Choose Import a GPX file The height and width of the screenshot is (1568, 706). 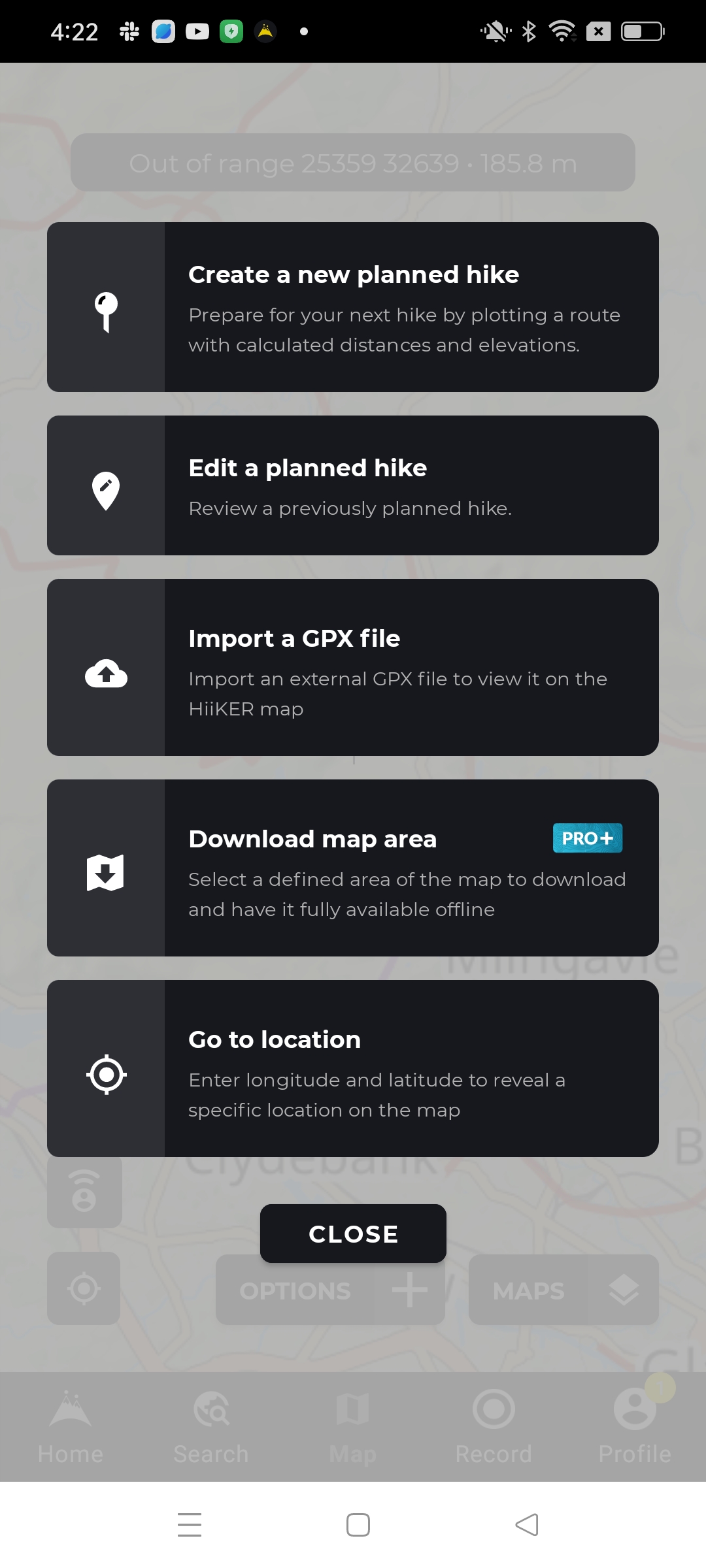[x=353, y=667]
